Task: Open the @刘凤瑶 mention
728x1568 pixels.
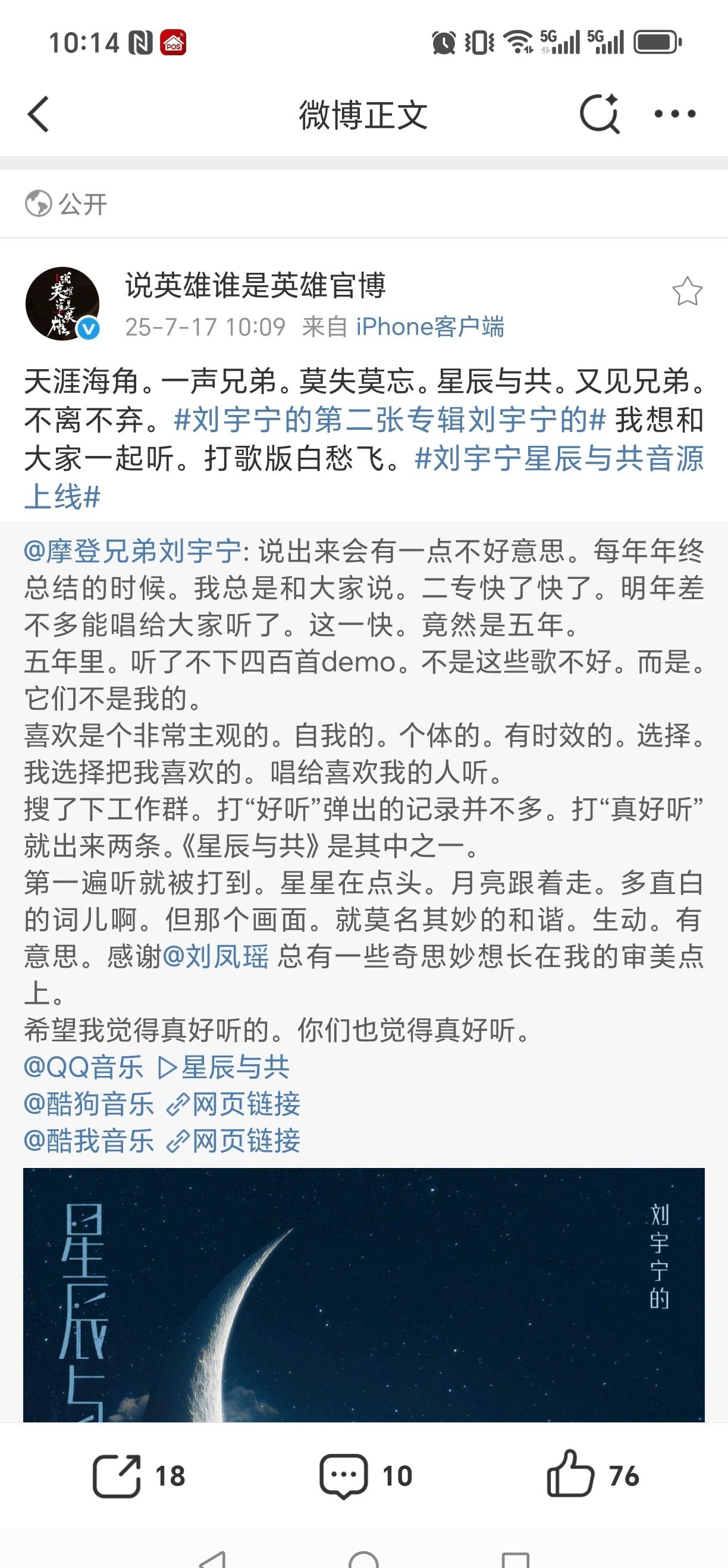Action: coord(215,956)
